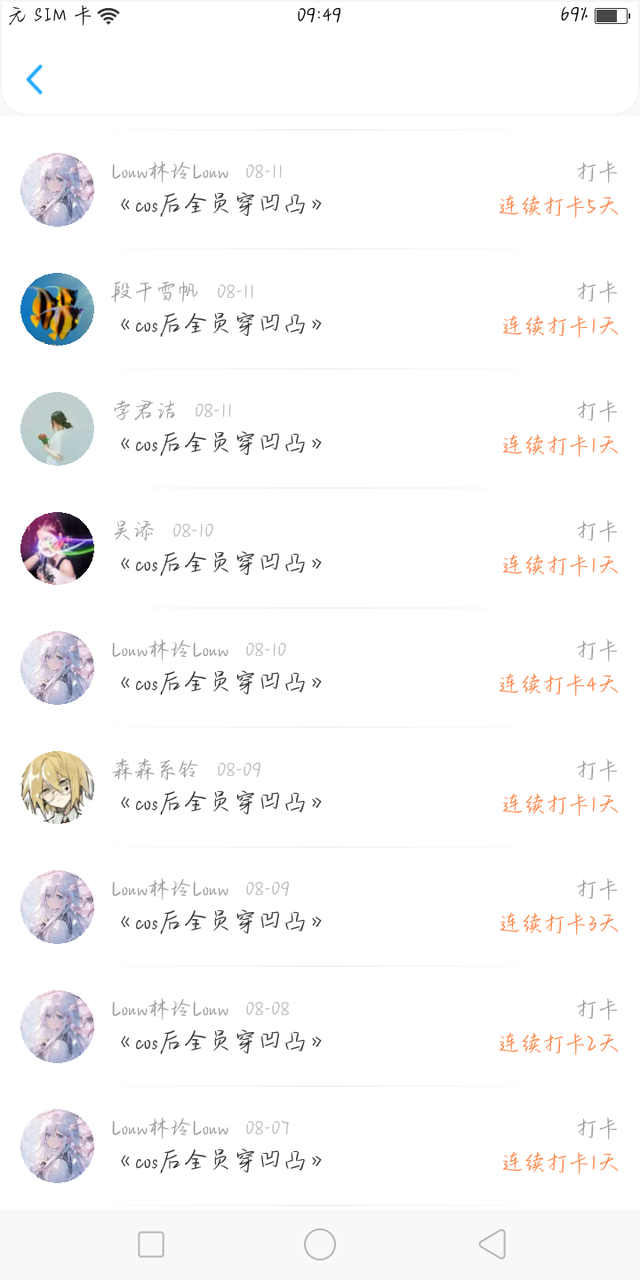Open 段干雪帆's check-in entry
Viewport: 640px width, 1280px height.
[x=320, y=309]
